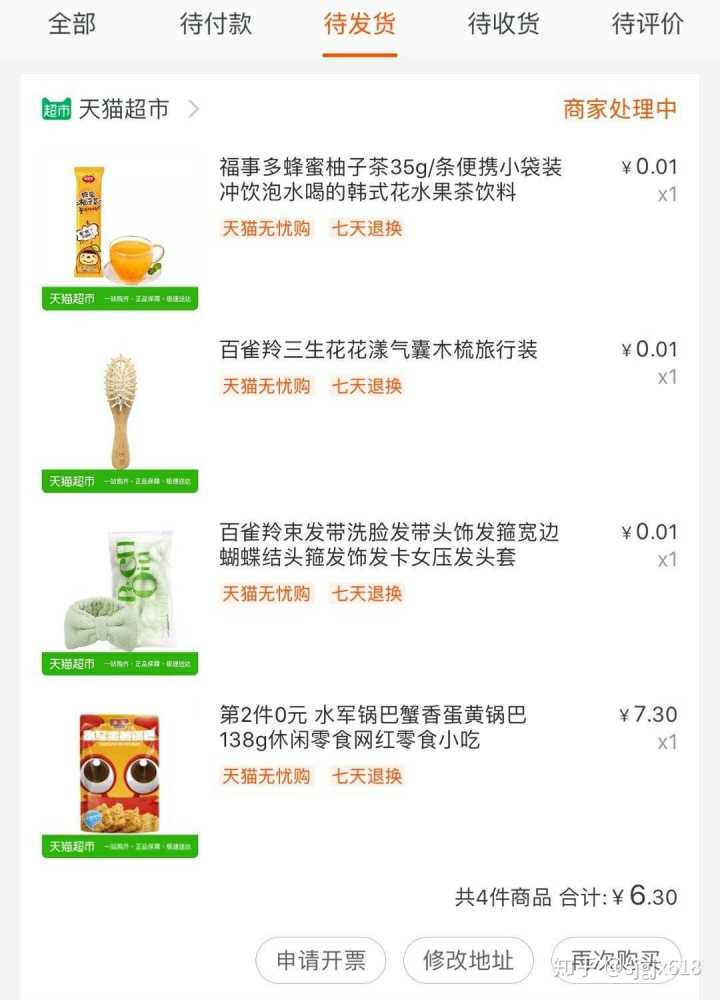Switch to the 待付款 tab
This screenshot has height=1000, width=720.
click(x=216, y=25)
